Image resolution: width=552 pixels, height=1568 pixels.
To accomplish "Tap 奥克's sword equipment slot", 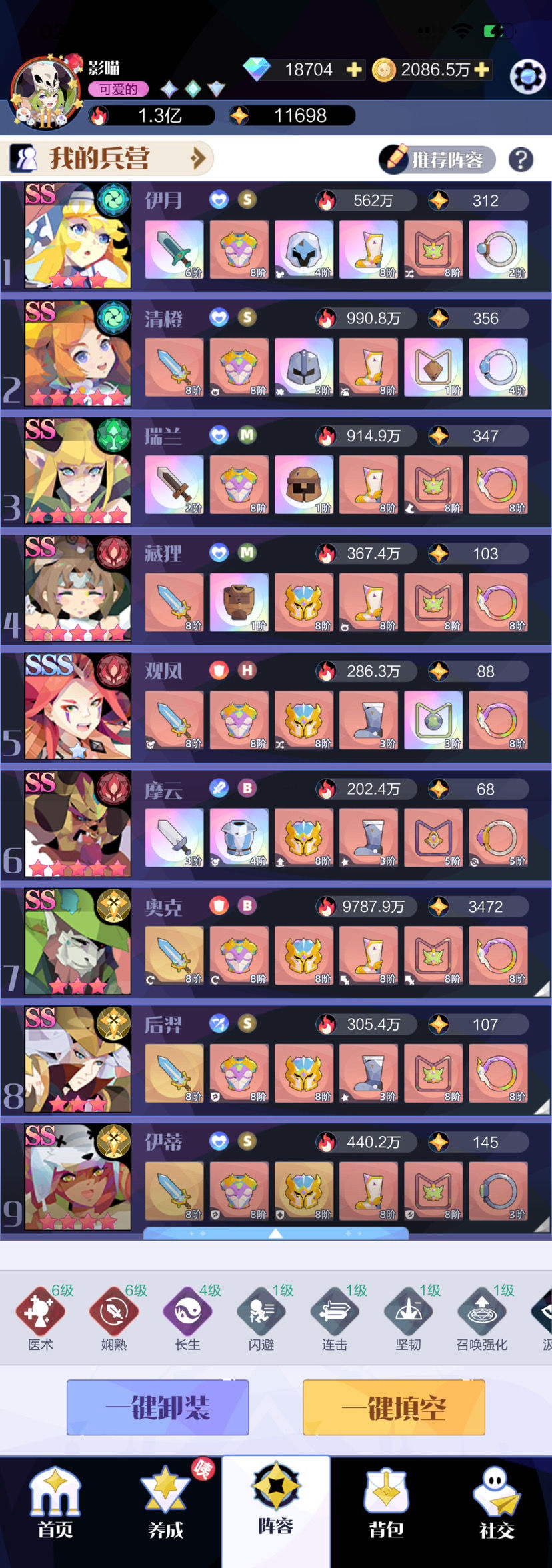I will [x=174, y=955].
